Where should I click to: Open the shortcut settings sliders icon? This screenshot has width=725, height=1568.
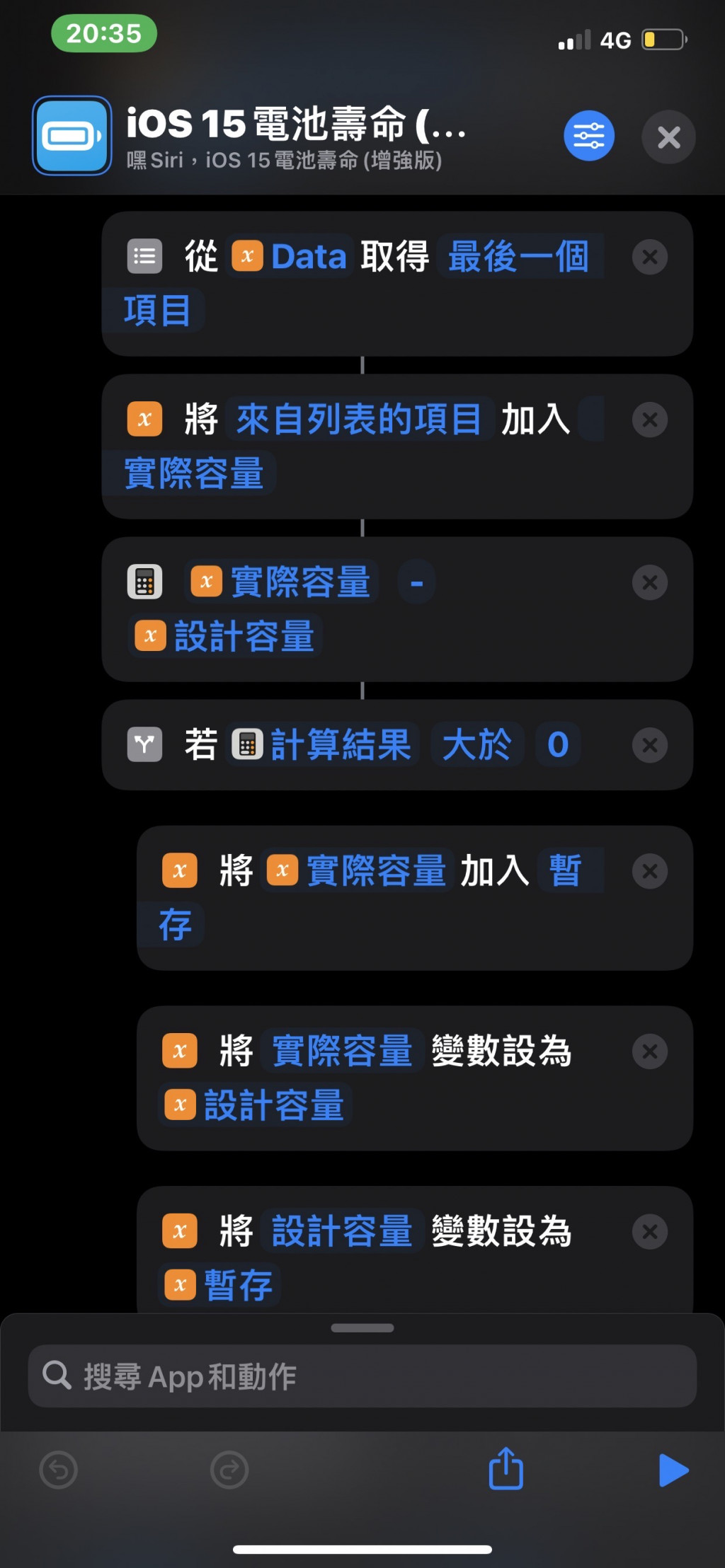(x=588, y=136)
